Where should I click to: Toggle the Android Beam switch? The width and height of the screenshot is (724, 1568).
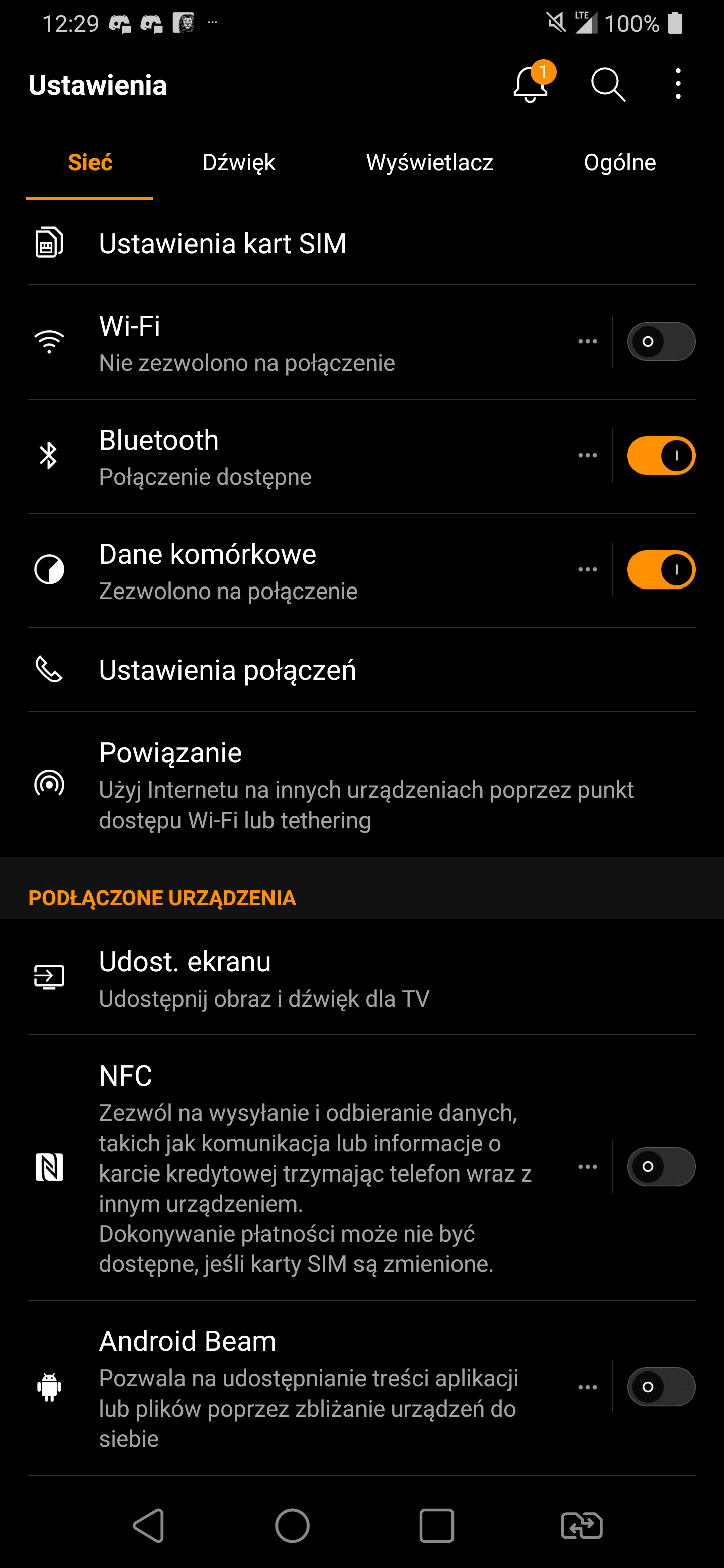tap(661, 1387)
